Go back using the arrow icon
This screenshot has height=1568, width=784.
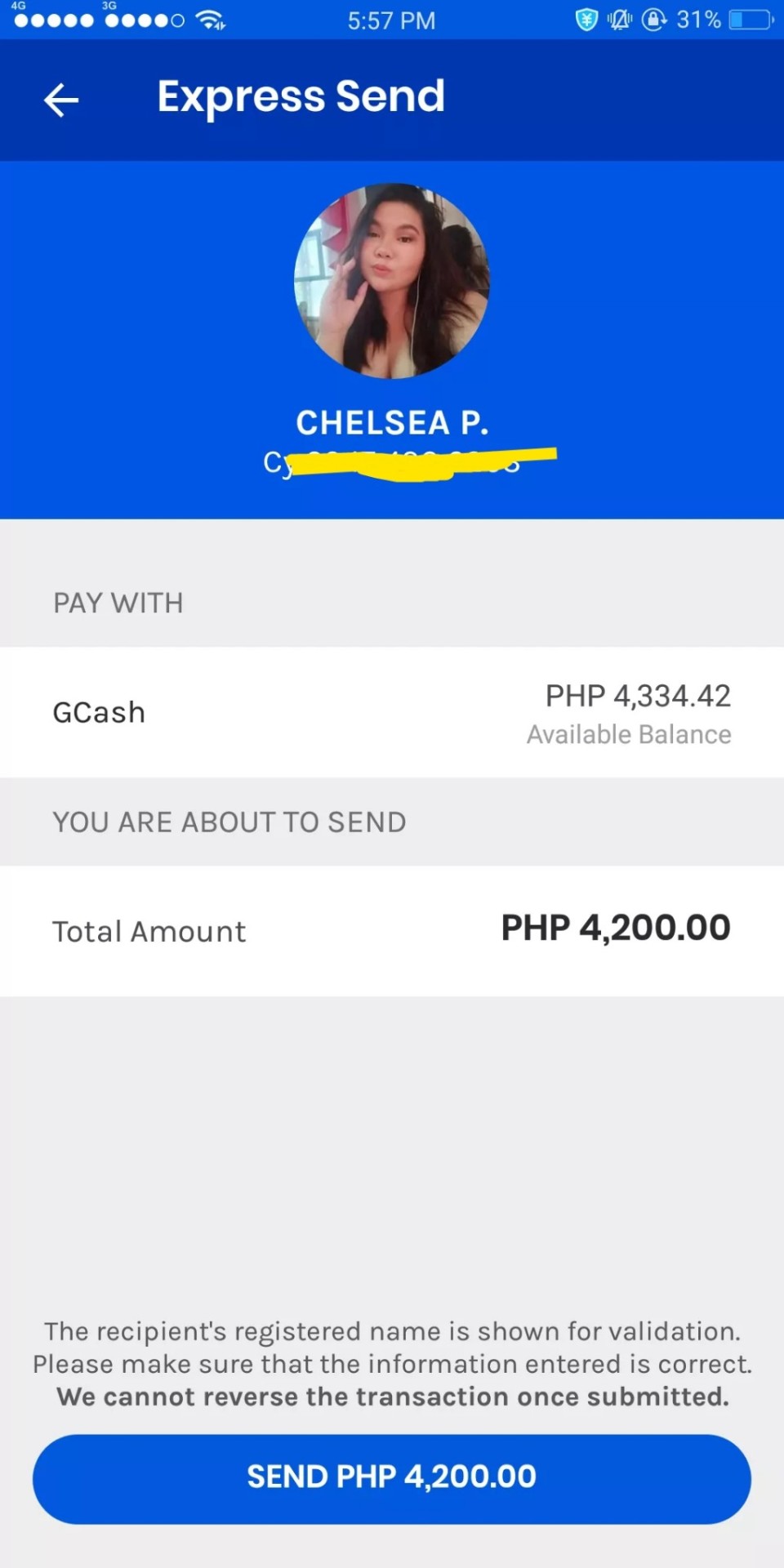[61, 100]
